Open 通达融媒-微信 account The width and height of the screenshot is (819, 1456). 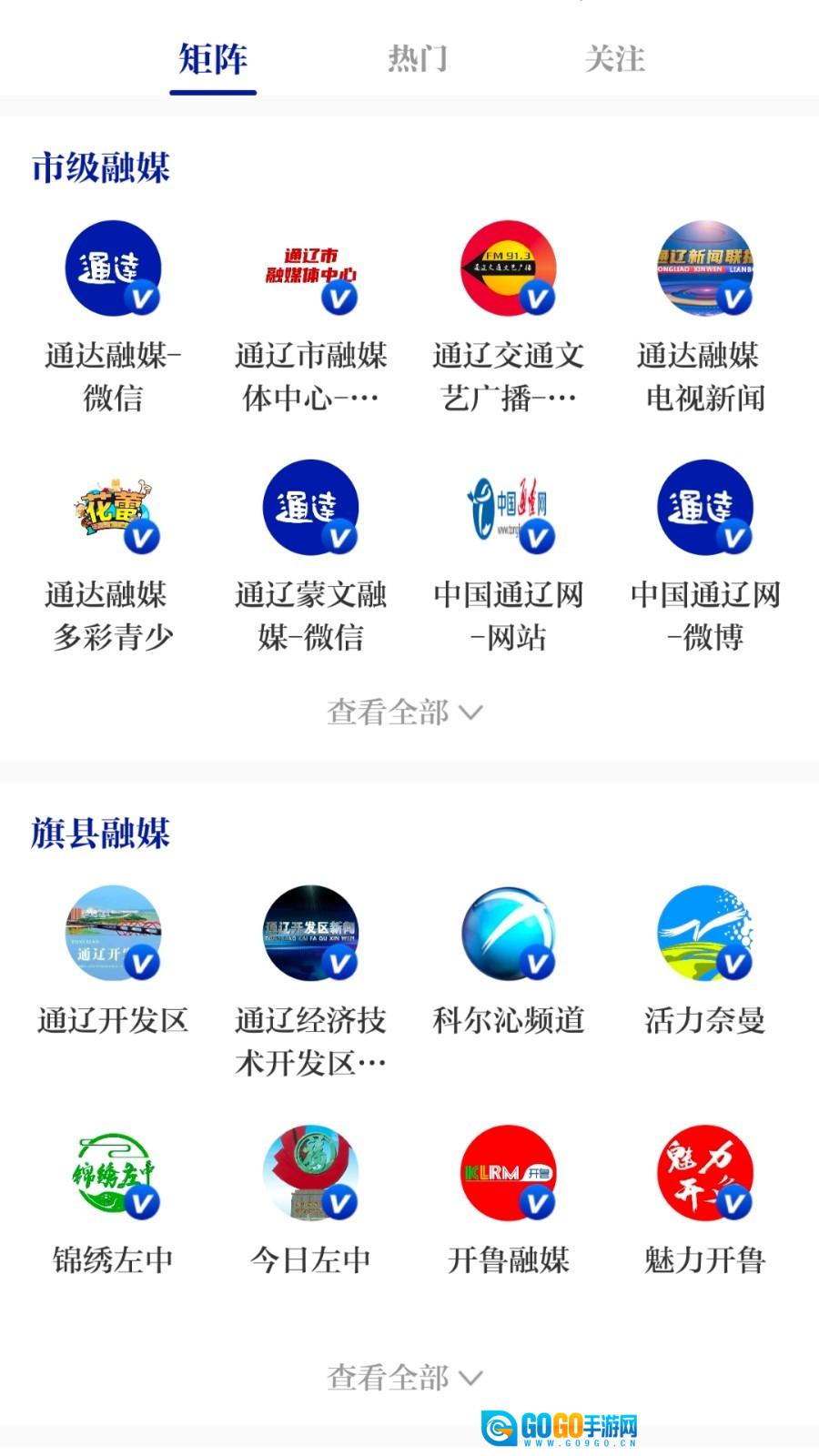113,269
